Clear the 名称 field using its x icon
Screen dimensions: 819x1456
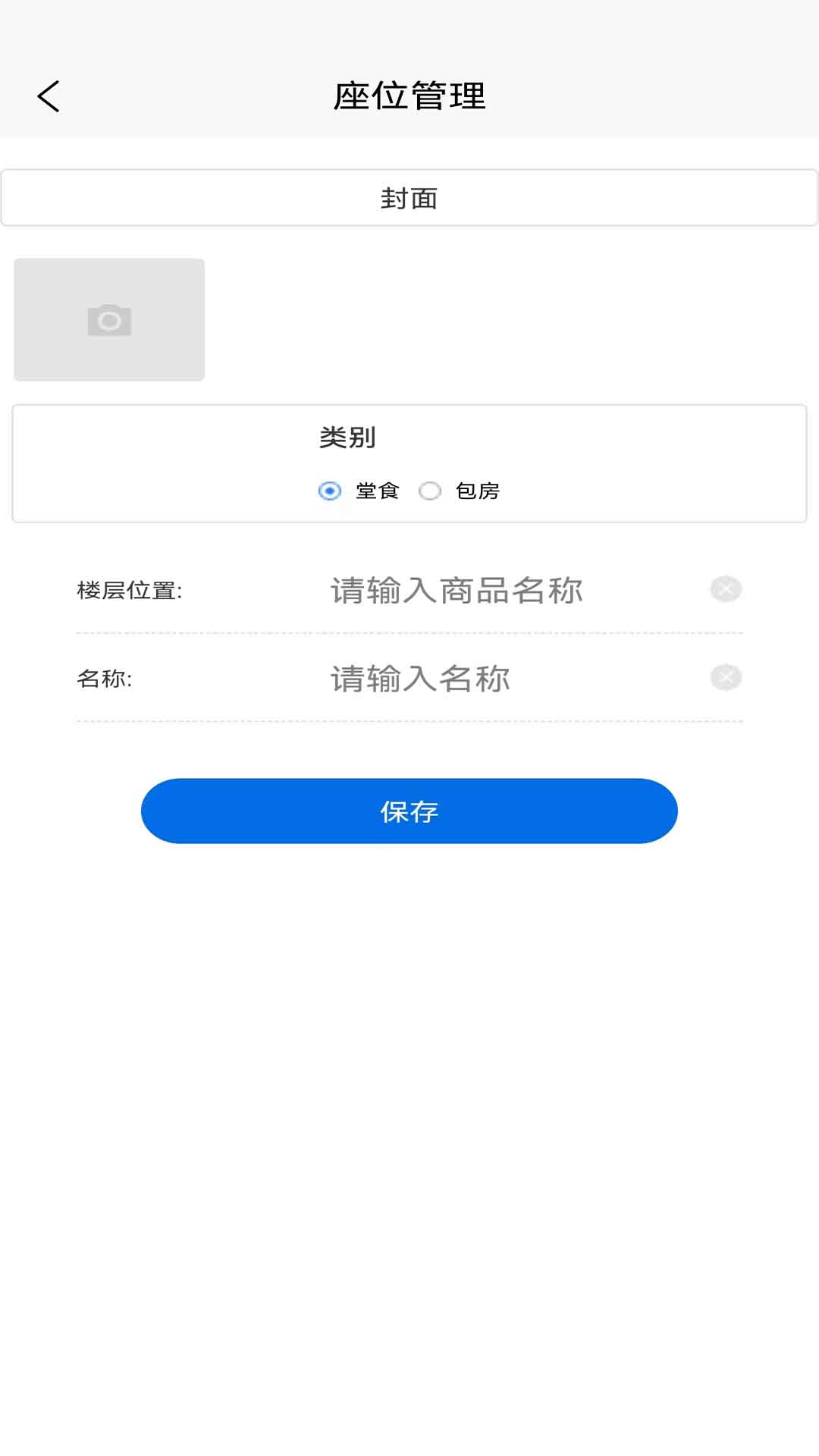[724, 676]
